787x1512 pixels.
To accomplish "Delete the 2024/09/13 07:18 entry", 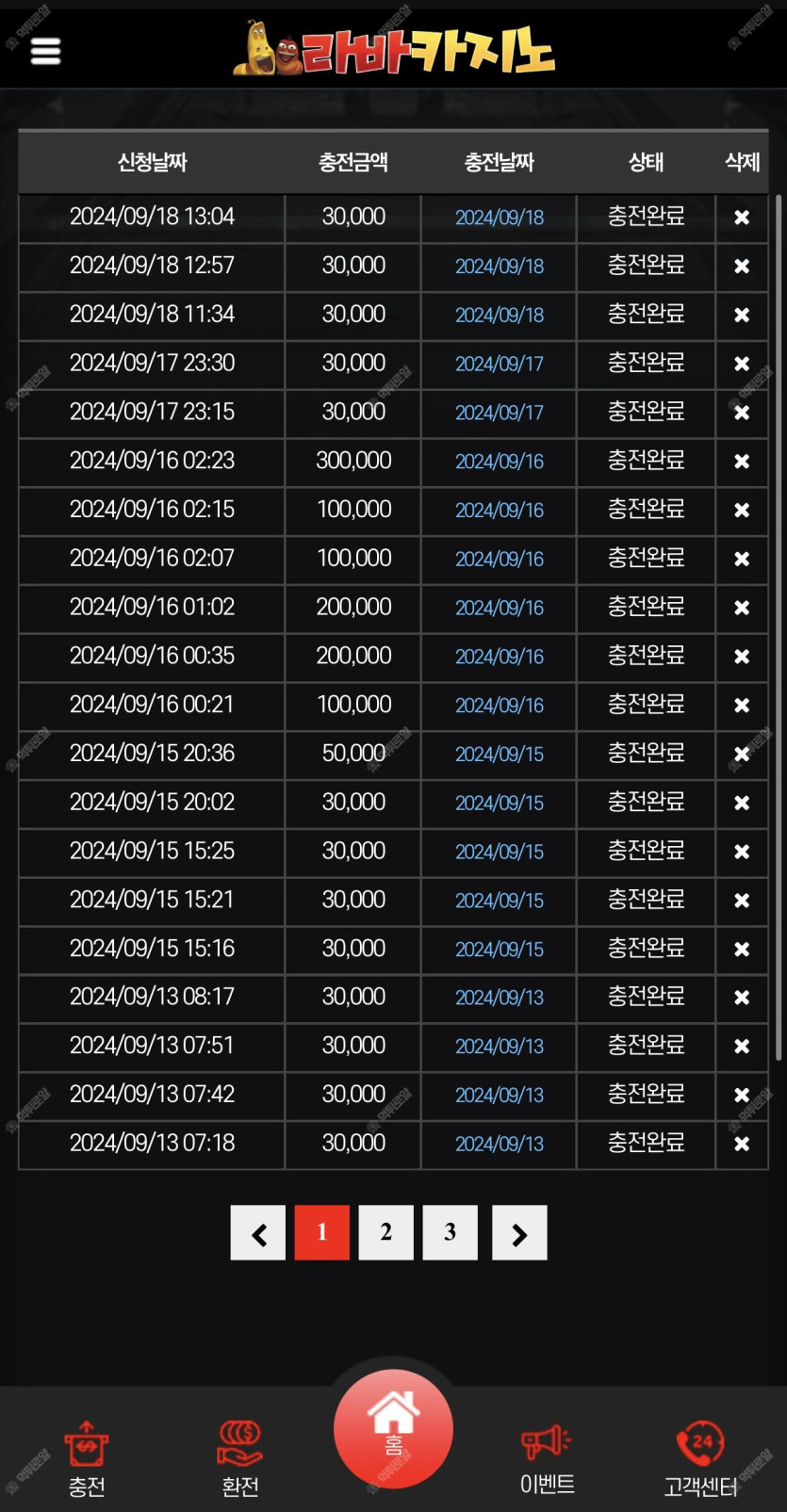I will point(742,1144).
